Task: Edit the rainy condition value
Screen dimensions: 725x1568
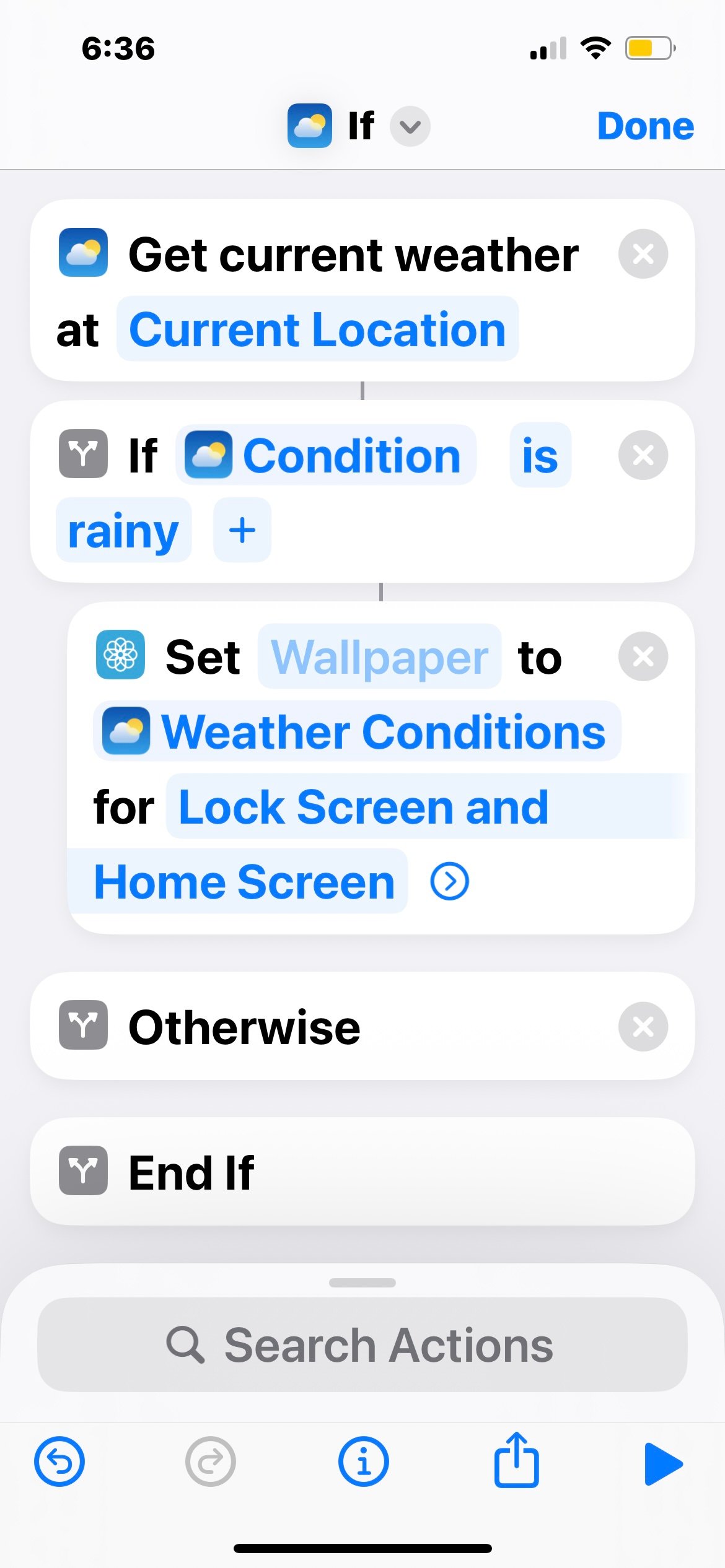Action: pos(124,530)
